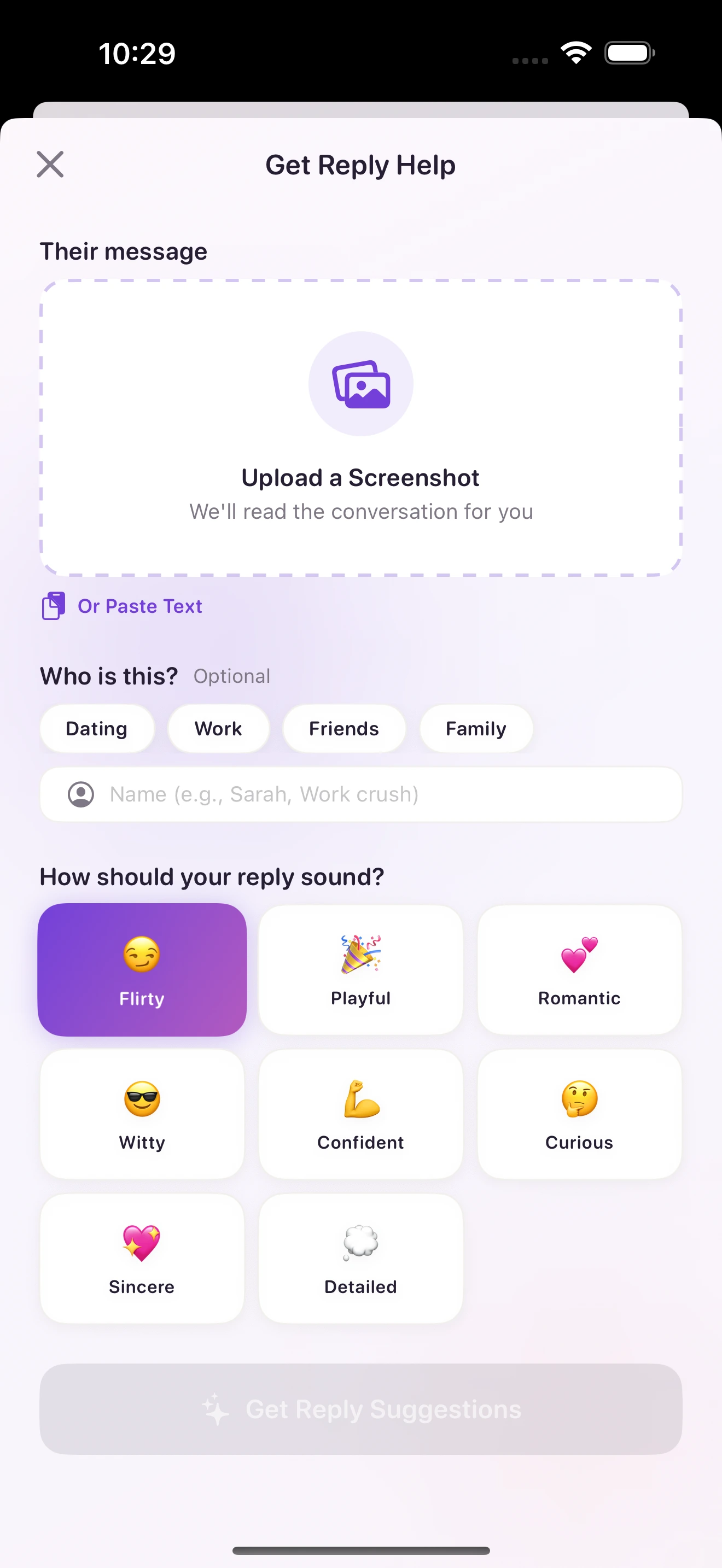Select the Sincere 💖 reply tone

tap(142, 1257)
